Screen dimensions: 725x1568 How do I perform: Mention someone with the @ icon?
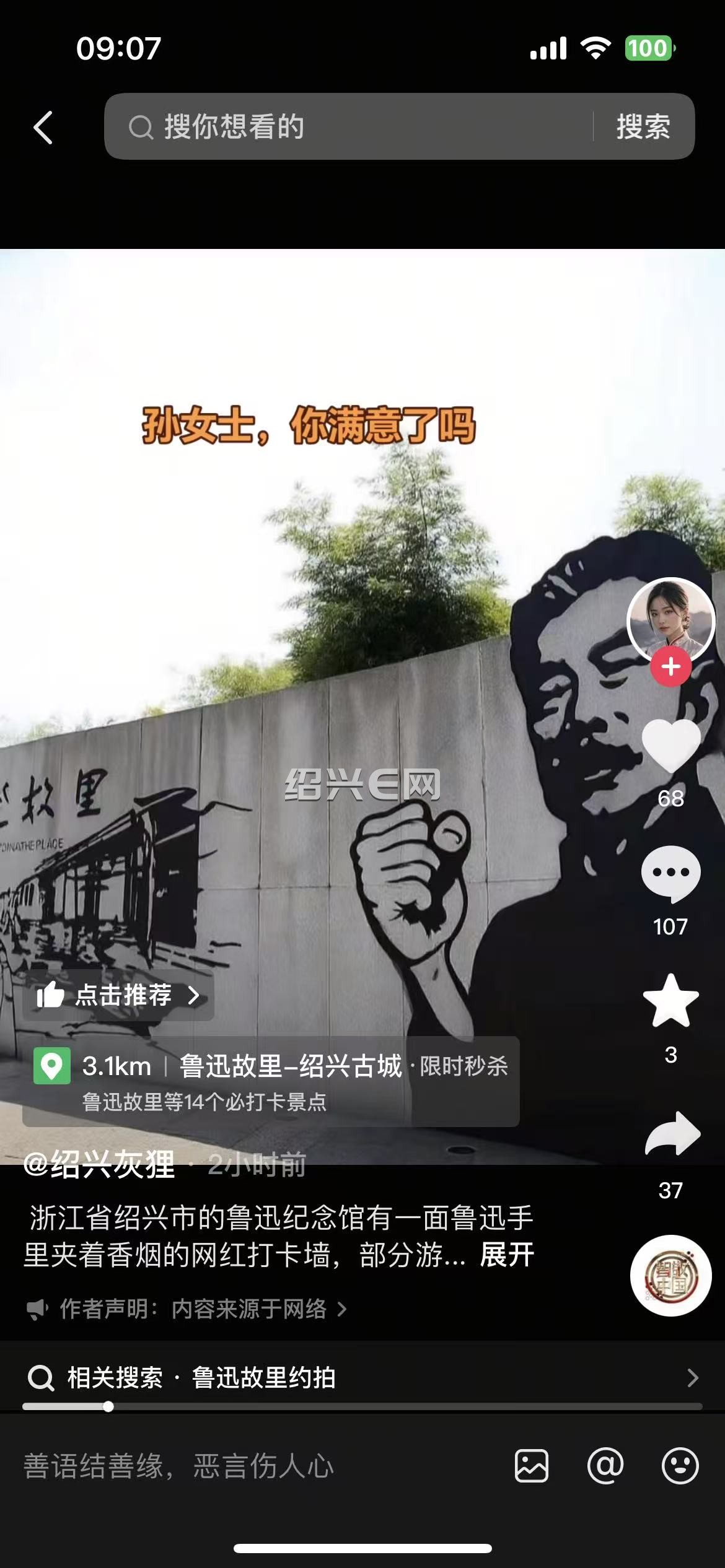[605, 1466]
